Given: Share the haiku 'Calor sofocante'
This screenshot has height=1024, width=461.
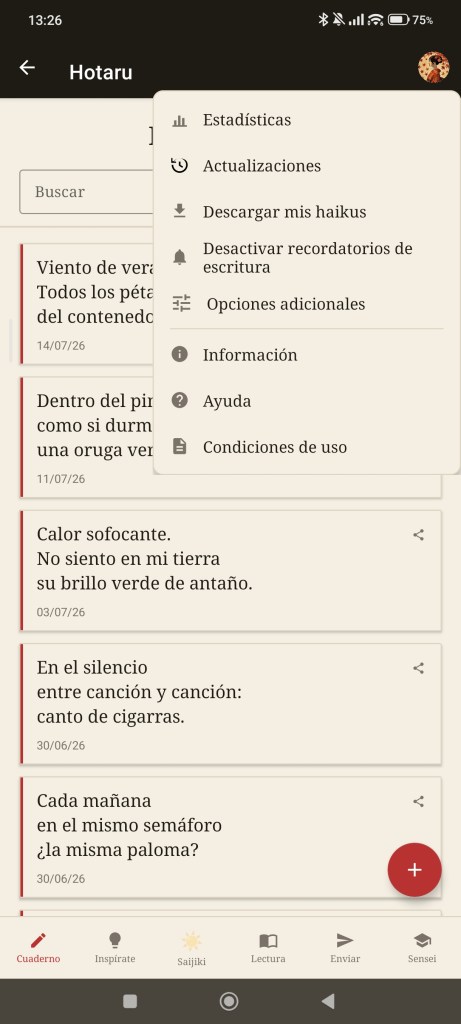Looking at the screenshot, I should (419, 535).
